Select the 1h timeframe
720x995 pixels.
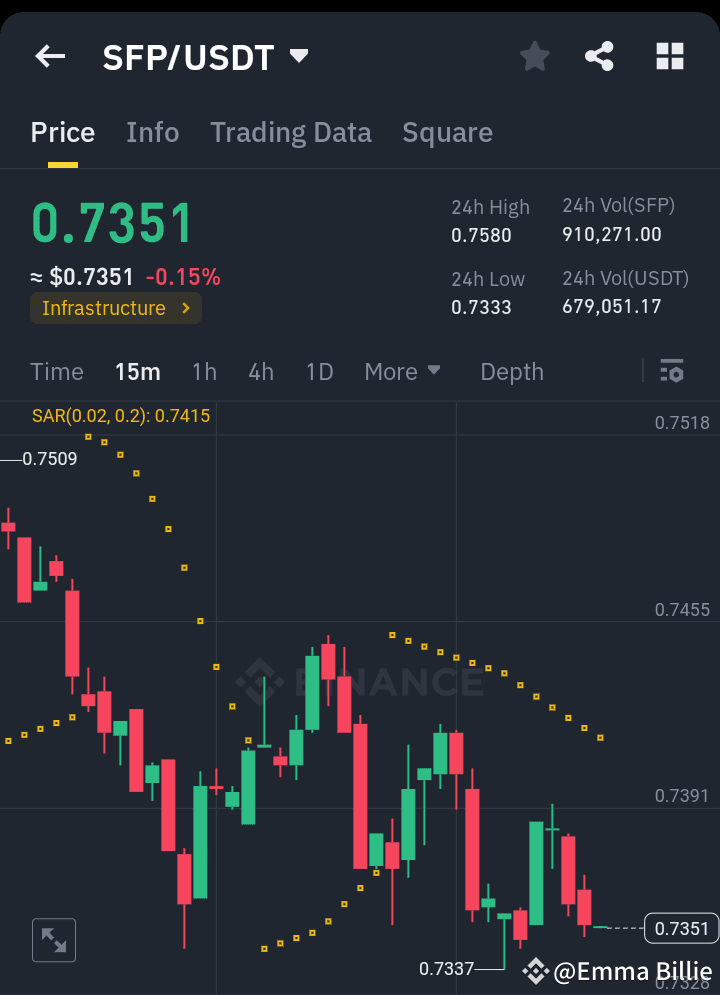coord(204,371)
